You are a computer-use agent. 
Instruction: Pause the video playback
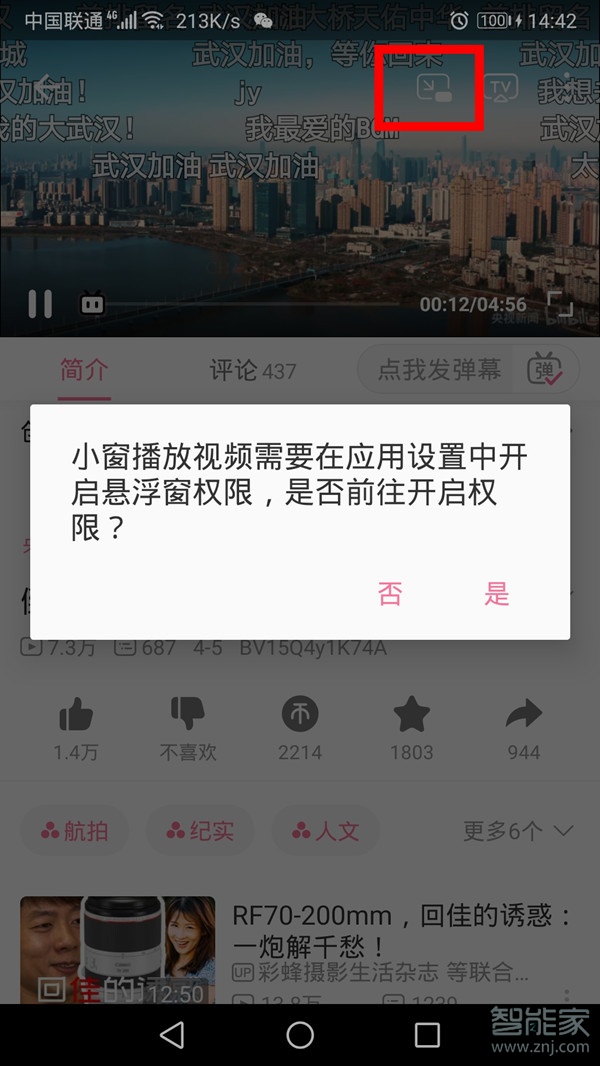(40, 304)
